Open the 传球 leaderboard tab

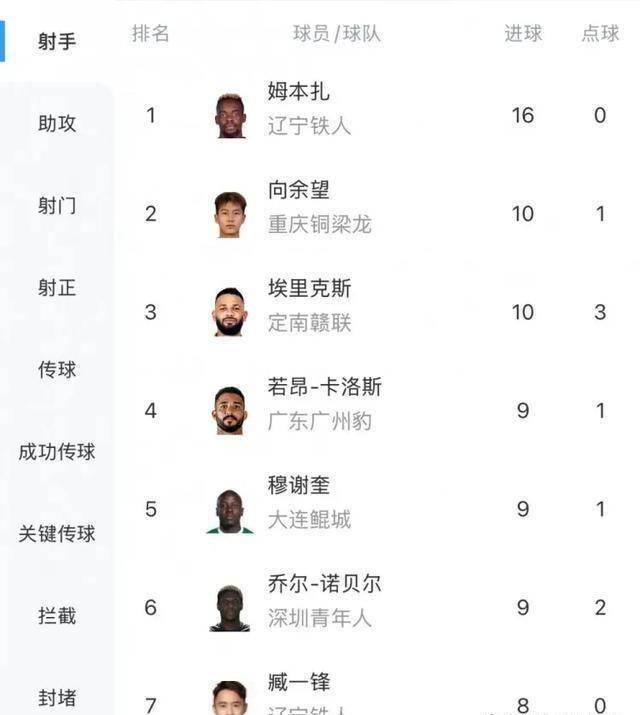(x=57, y=370)
